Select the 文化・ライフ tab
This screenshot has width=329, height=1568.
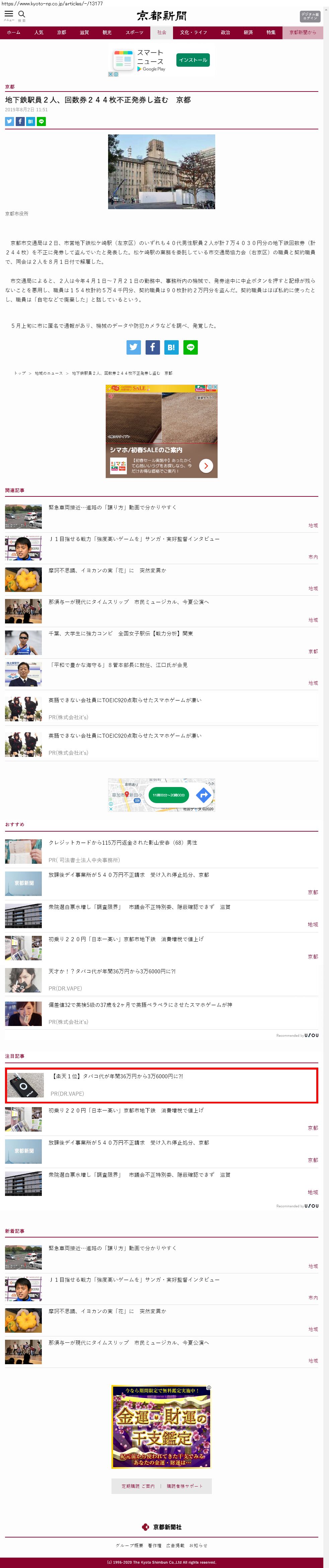(x=193, y=32)
